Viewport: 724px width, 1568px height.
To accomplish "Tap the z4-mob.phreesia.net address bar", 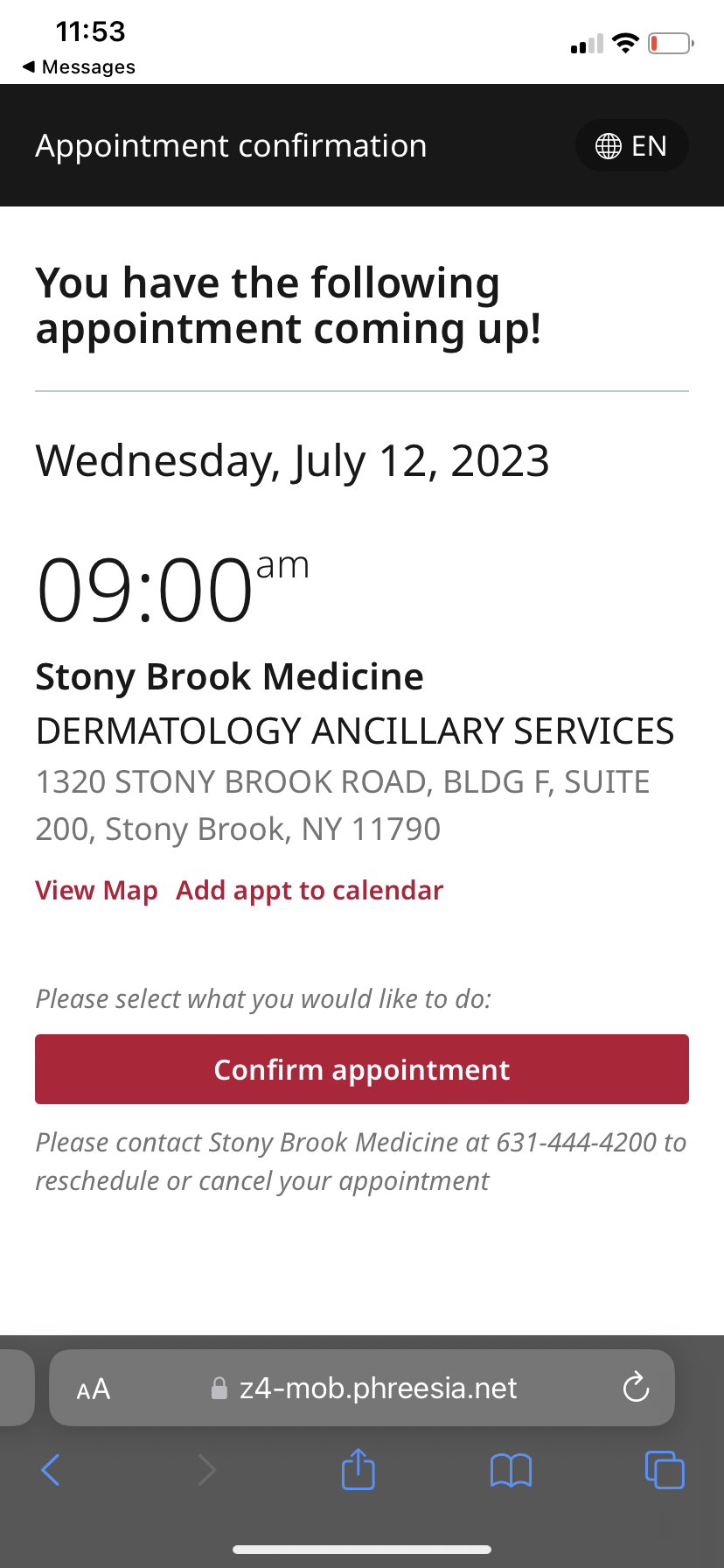I will 362,1388.
